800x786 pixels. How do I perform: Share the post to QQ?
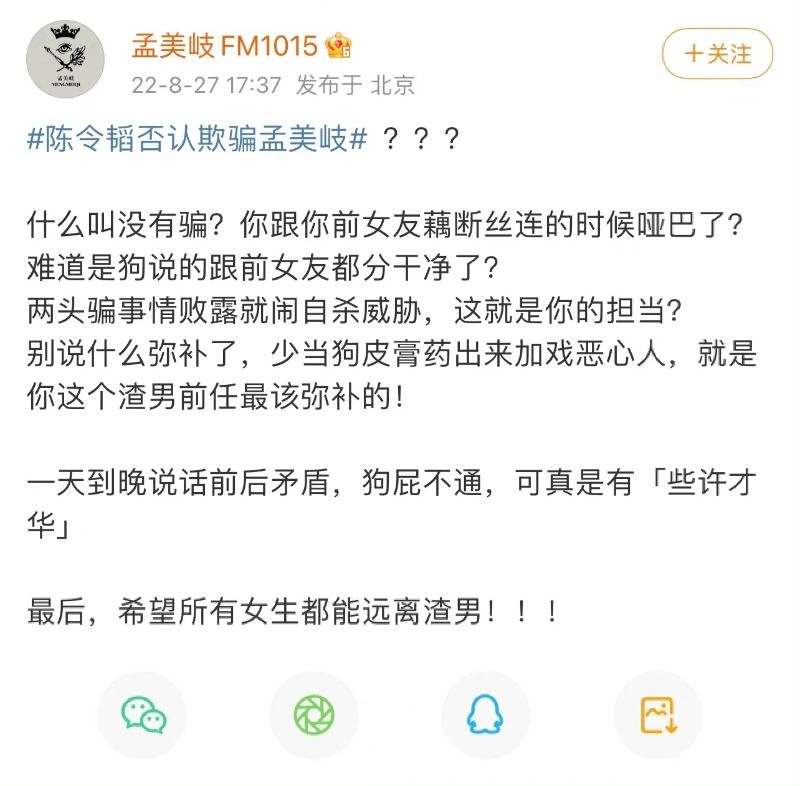(x=486, y=714)
